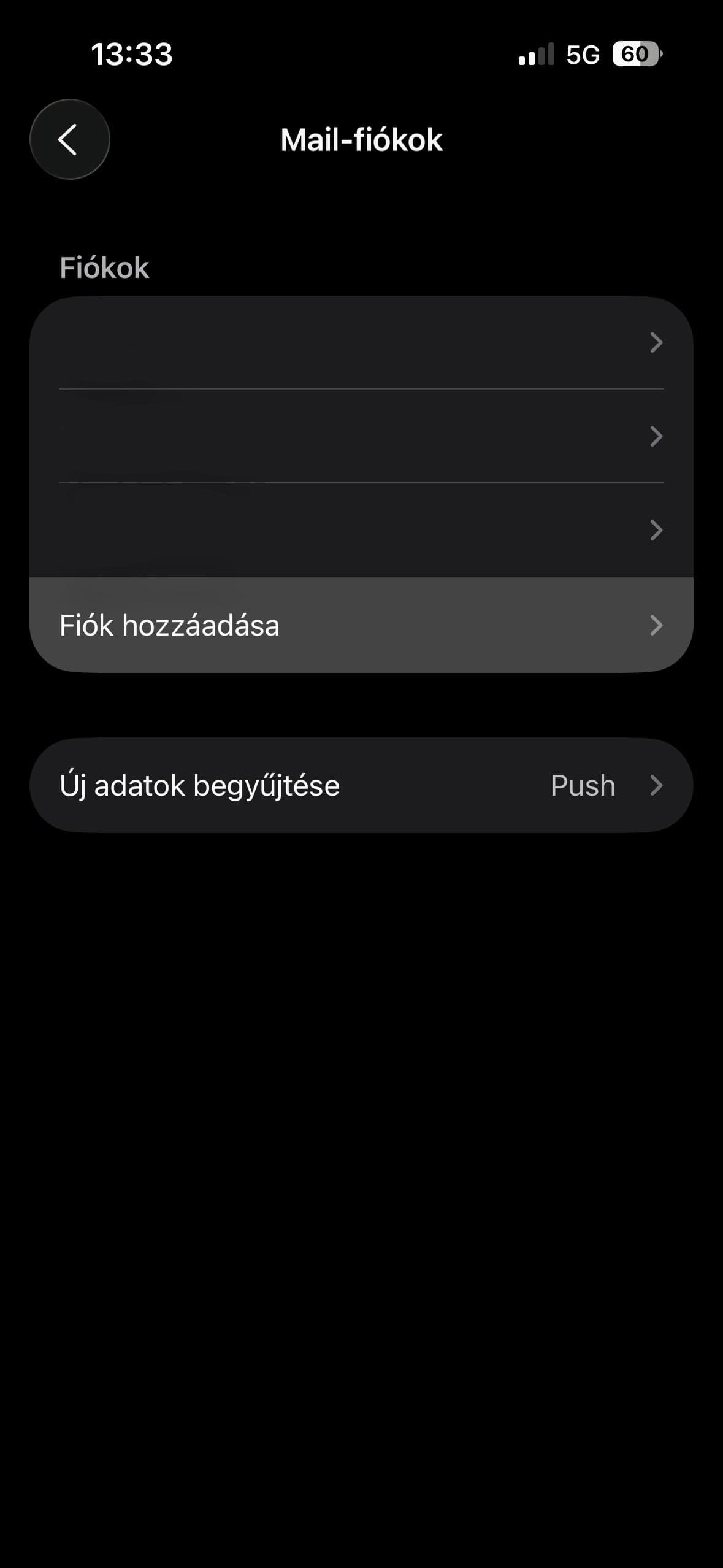Open the third account row above Fiók hozzáadása

[361, 530]
